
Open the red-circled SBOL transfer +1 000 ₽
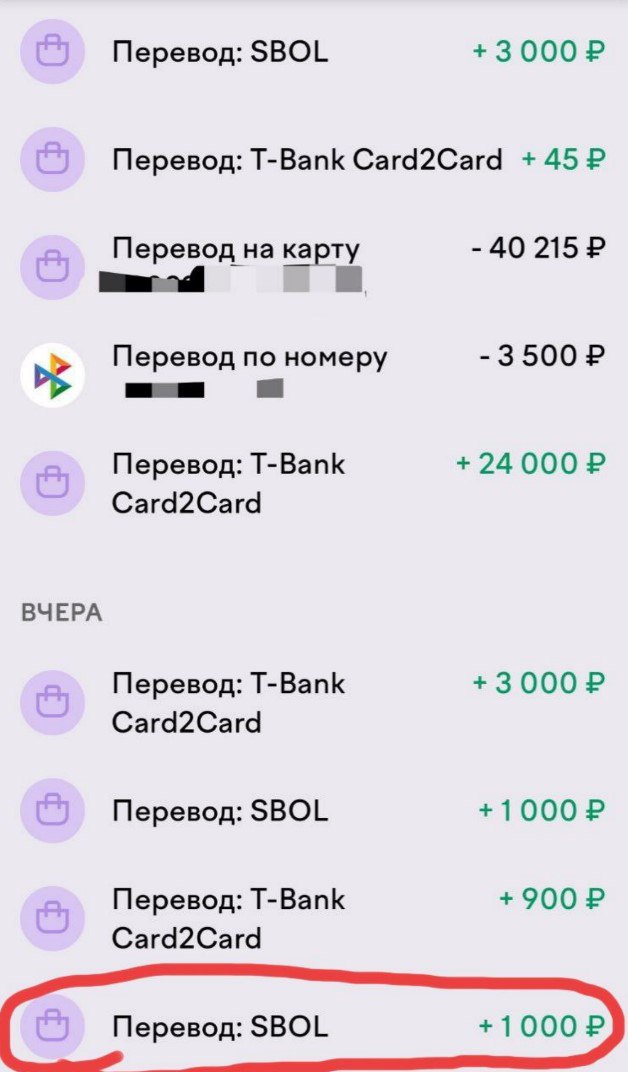(x=300, y=1026)
